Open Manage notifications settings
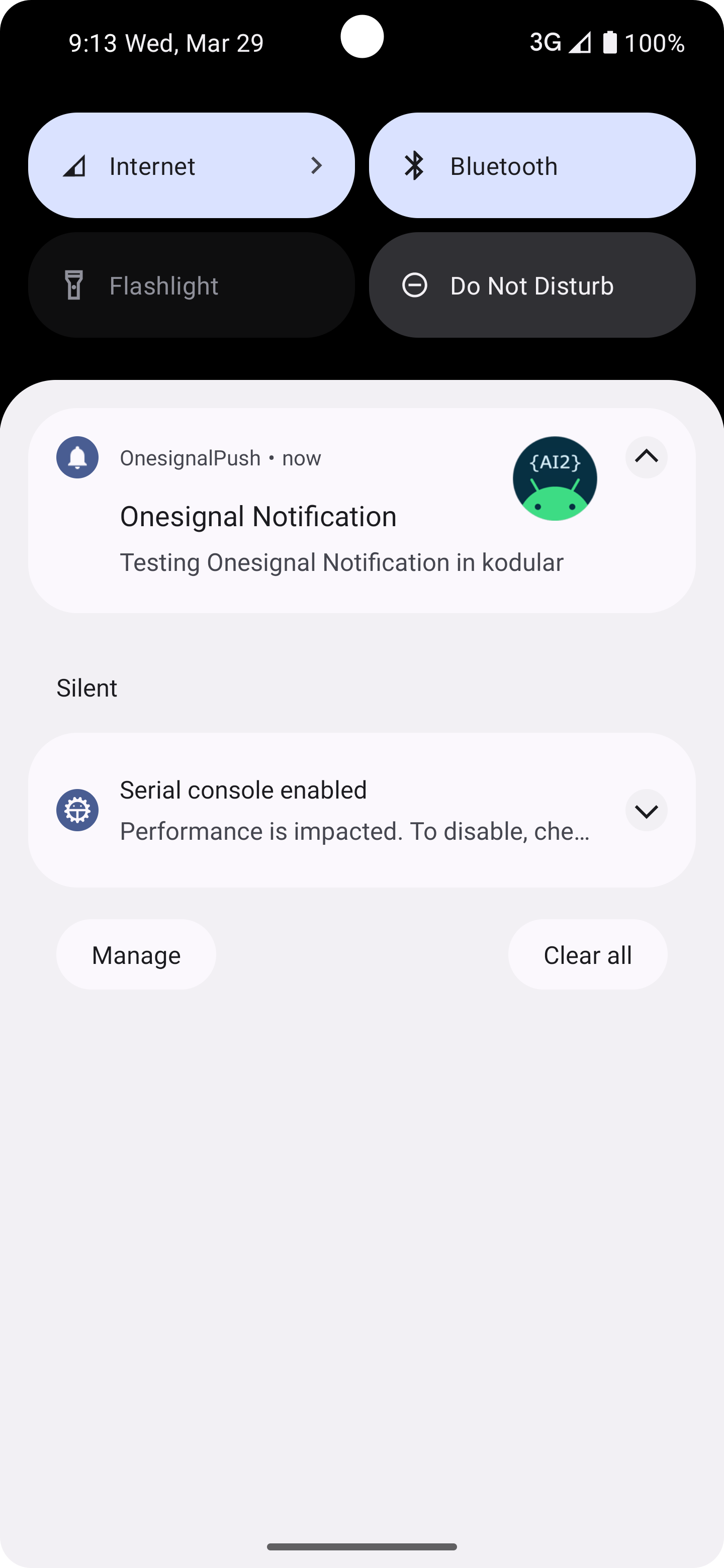This screenshot has width=724, height=1568. pyautogui.click(x=136, y=954)
